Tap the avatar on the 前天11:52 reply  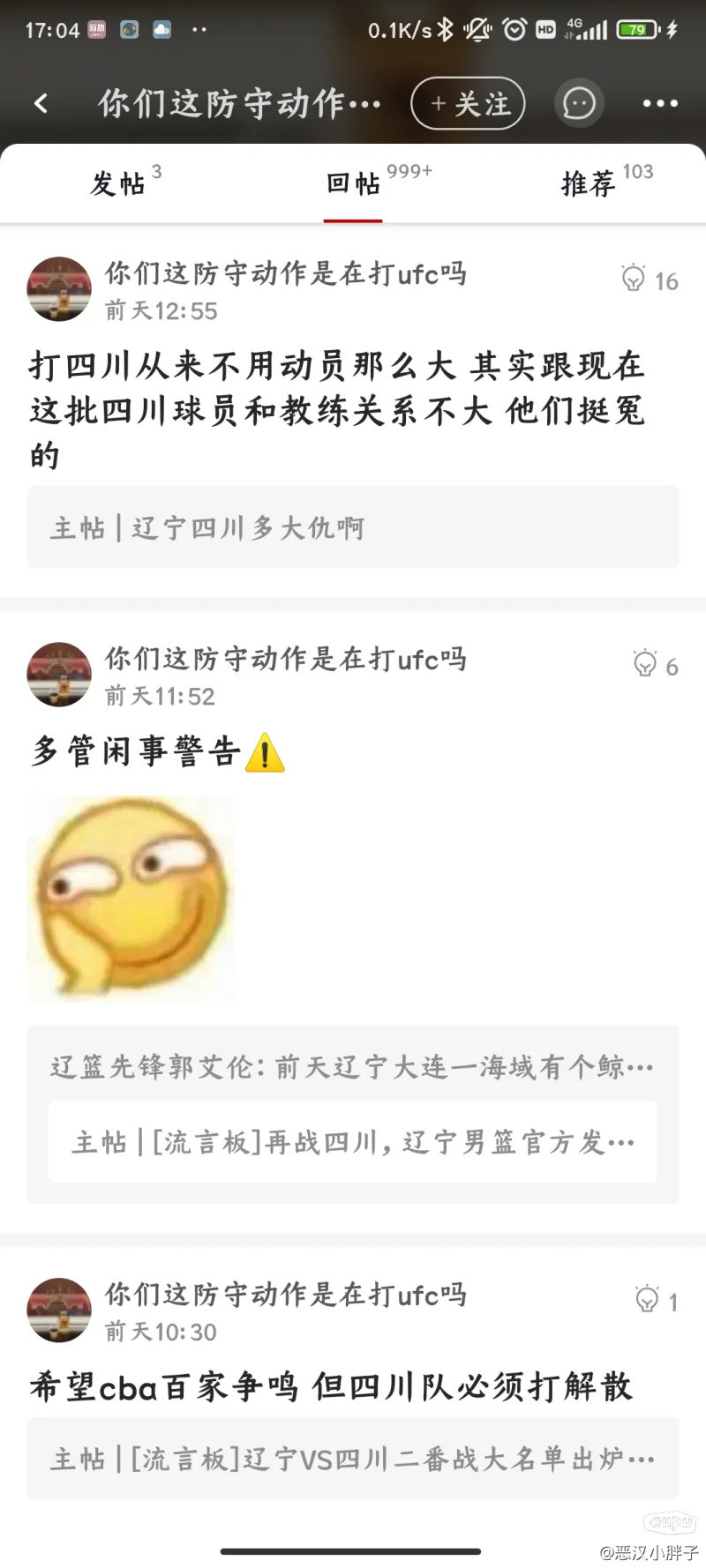pos(59,675)
